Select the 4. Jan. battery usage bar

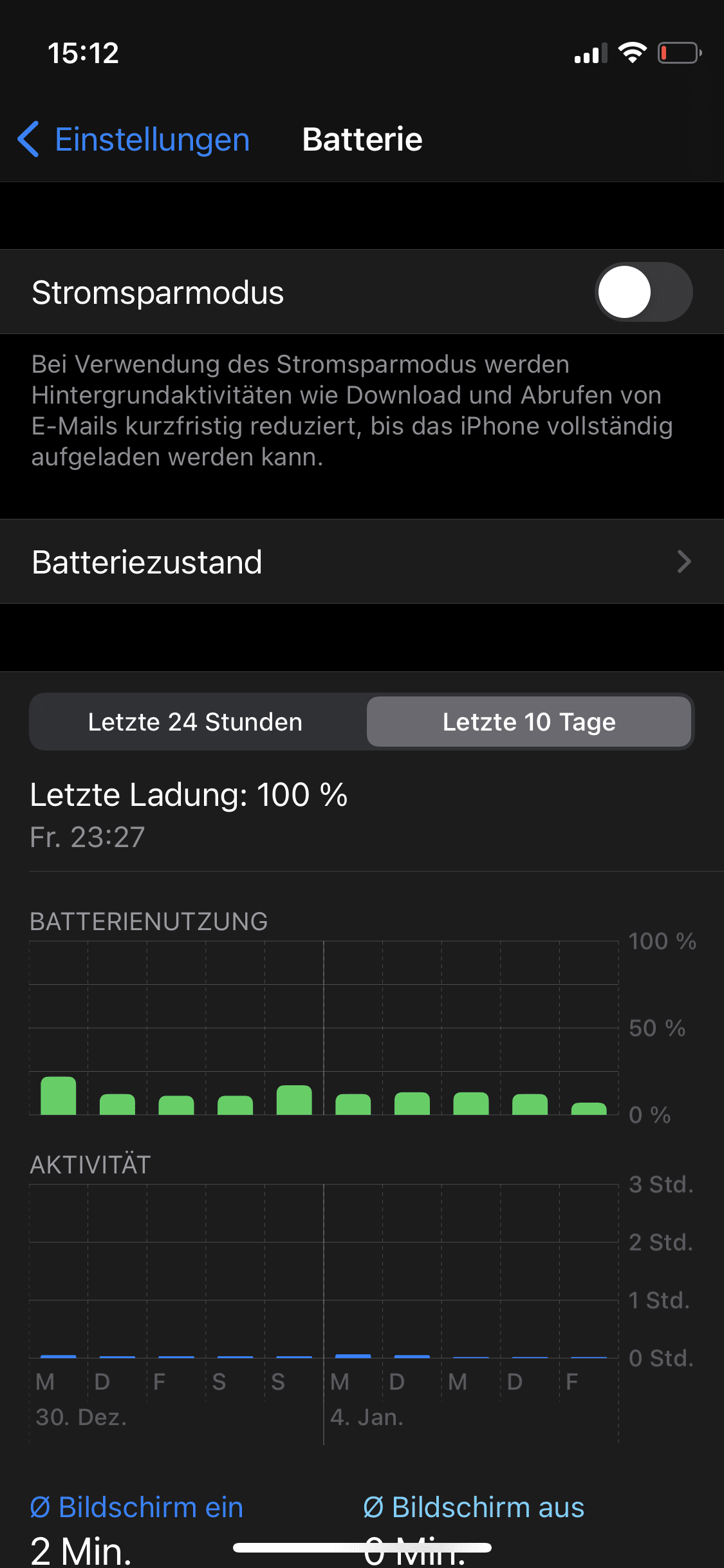(353, 1104)
